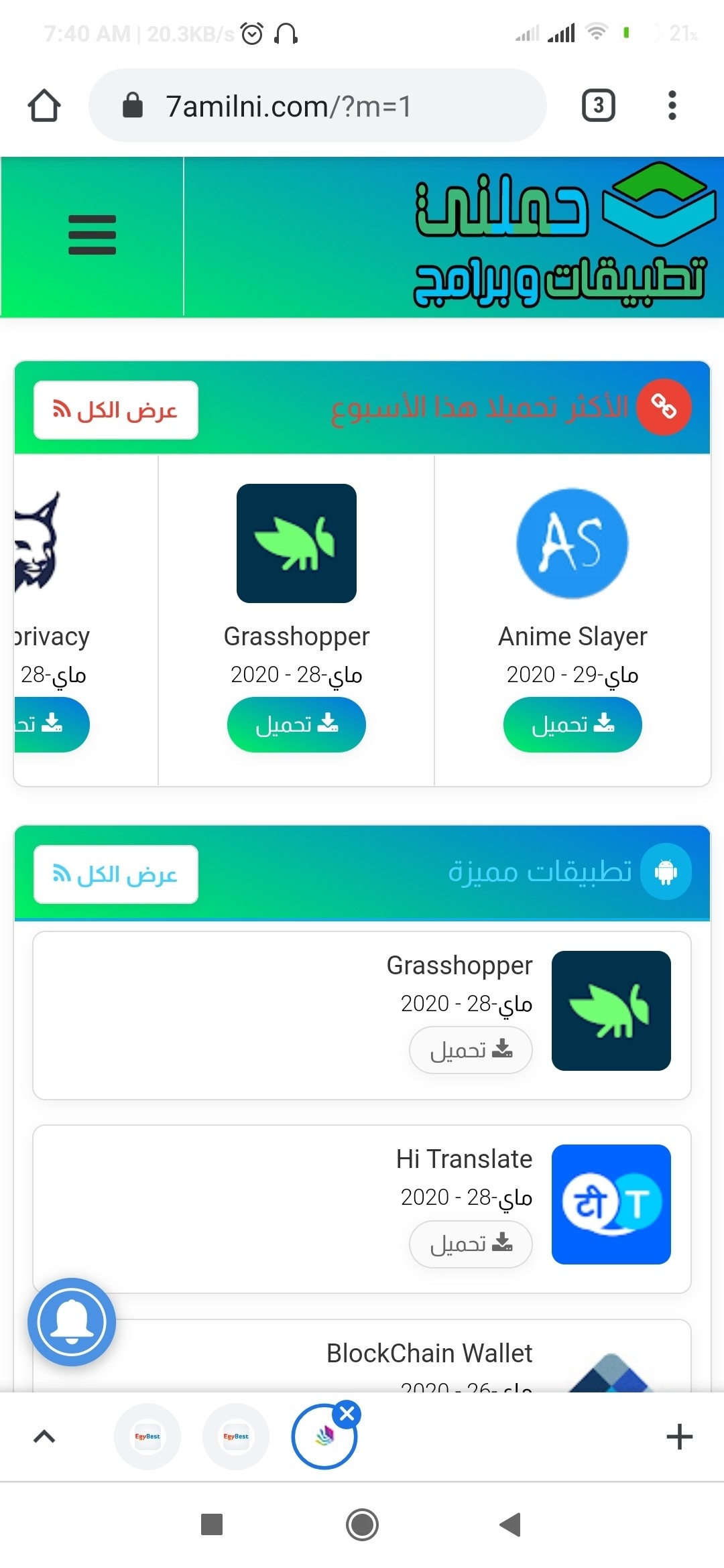The height and width of the screenshot is (1568, 724).
Task: View all featured applications
Action: click(x=116, y=874)
